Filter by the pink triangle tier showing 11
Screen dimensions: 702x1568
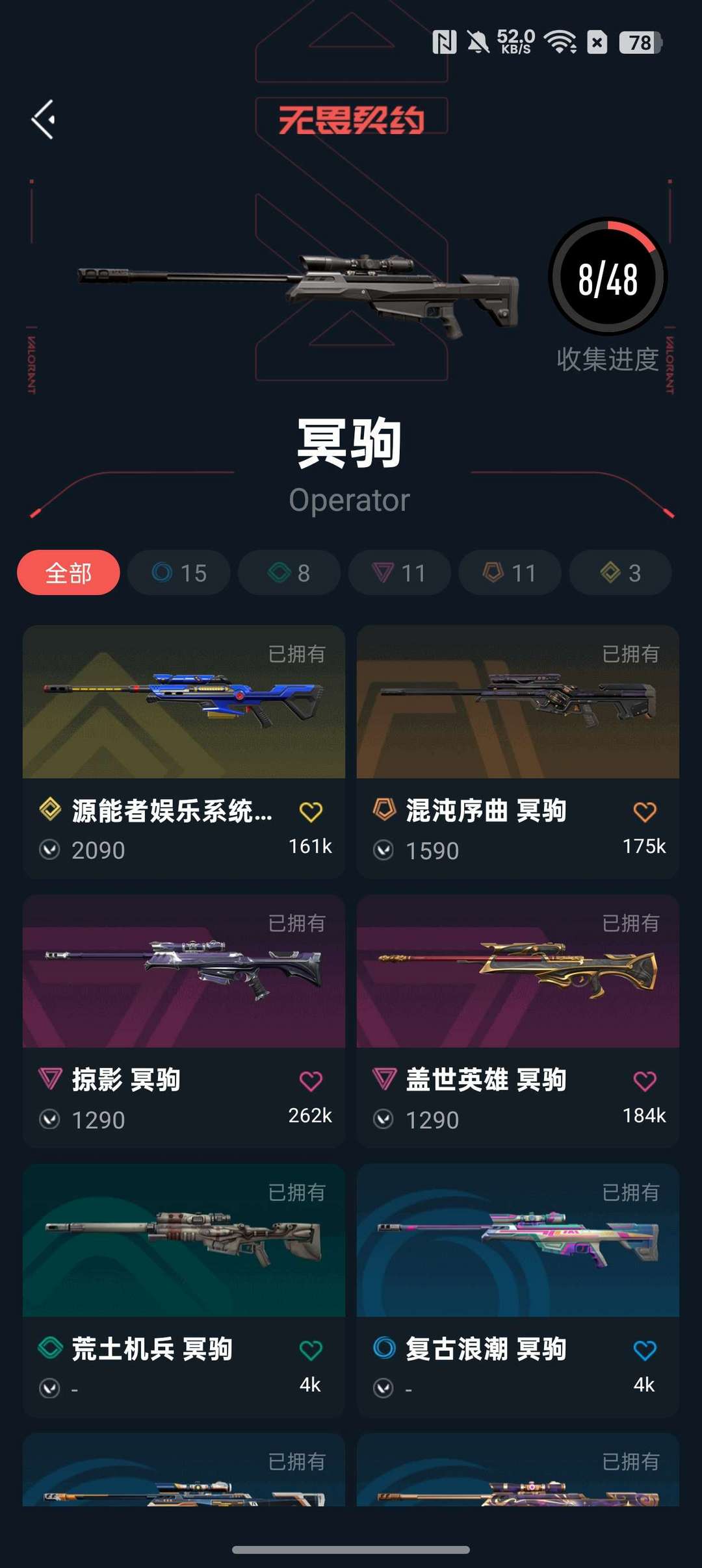tap(400, 573)
